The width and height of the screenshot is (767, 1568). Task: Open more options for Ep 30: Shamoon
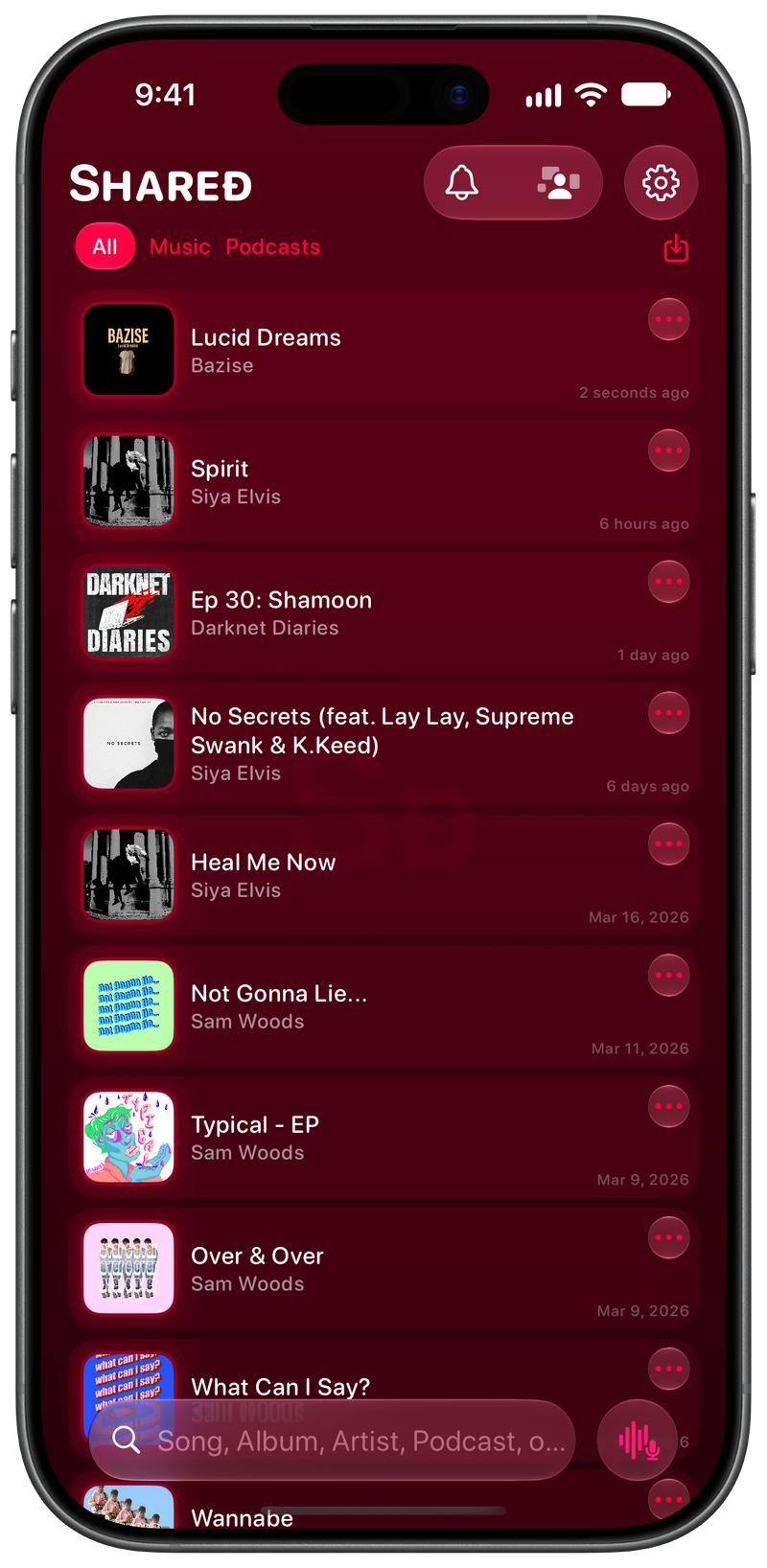668,582
